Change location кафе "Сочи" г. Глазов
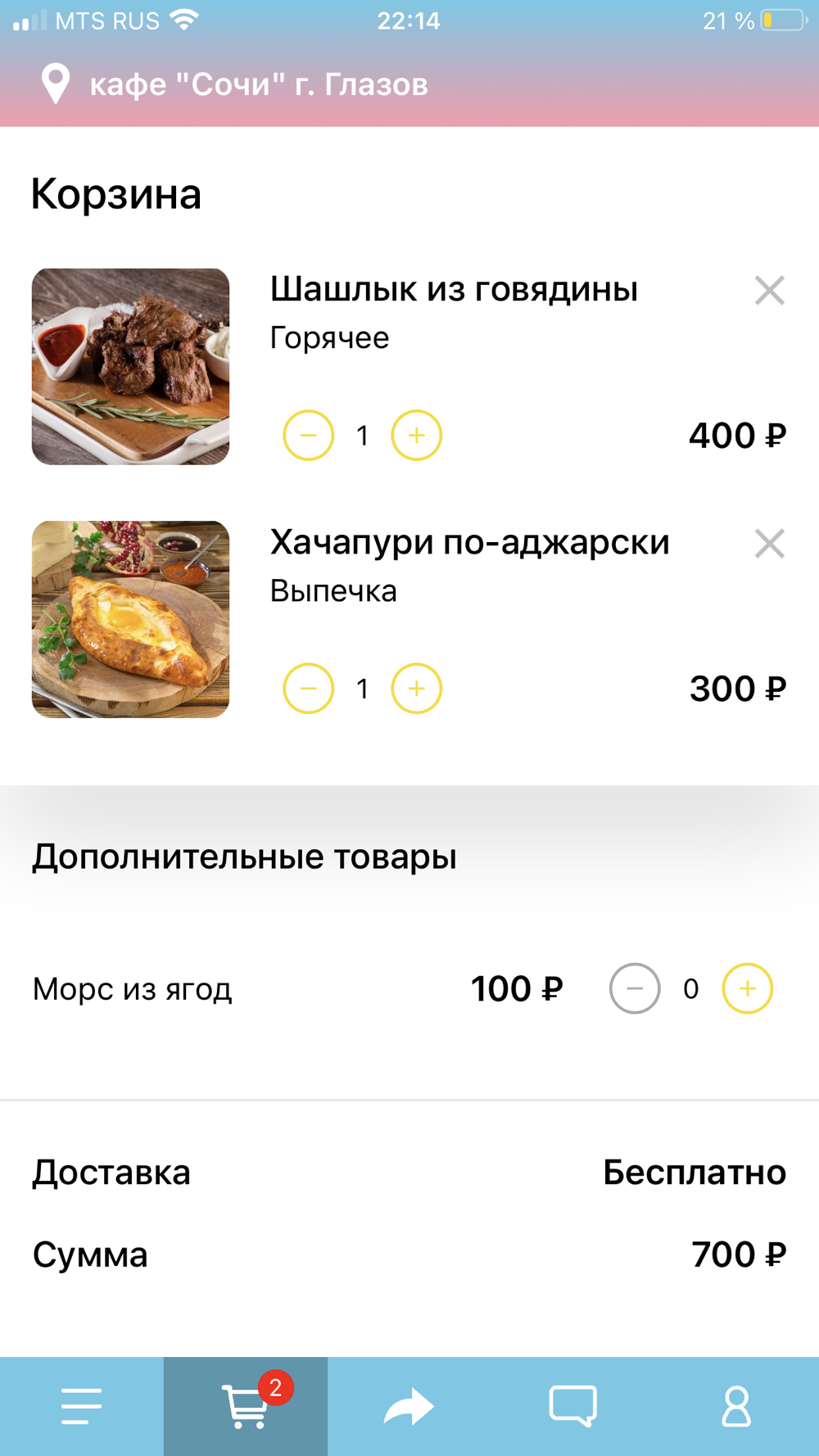The width and height of the screenshot is (819, 1456). click(x=234, y=84)
